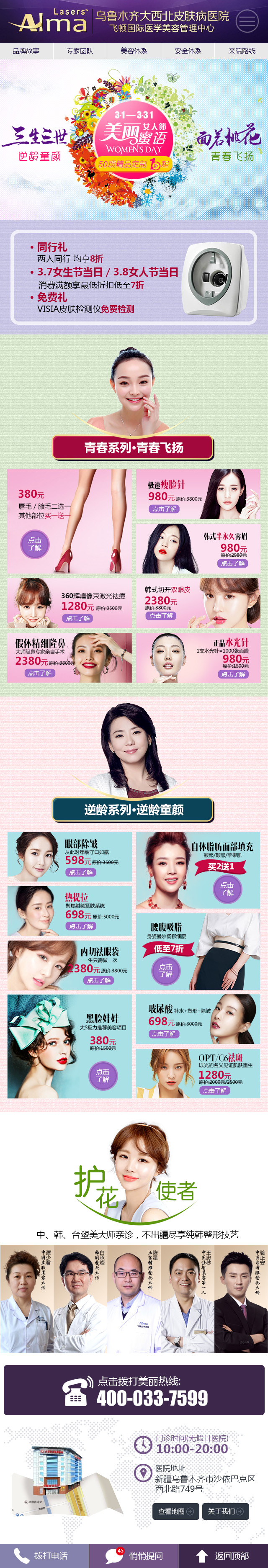Open 热提拉 698元 offer details
Viewport: 268px width, 1568px height.
pos(81,926)
